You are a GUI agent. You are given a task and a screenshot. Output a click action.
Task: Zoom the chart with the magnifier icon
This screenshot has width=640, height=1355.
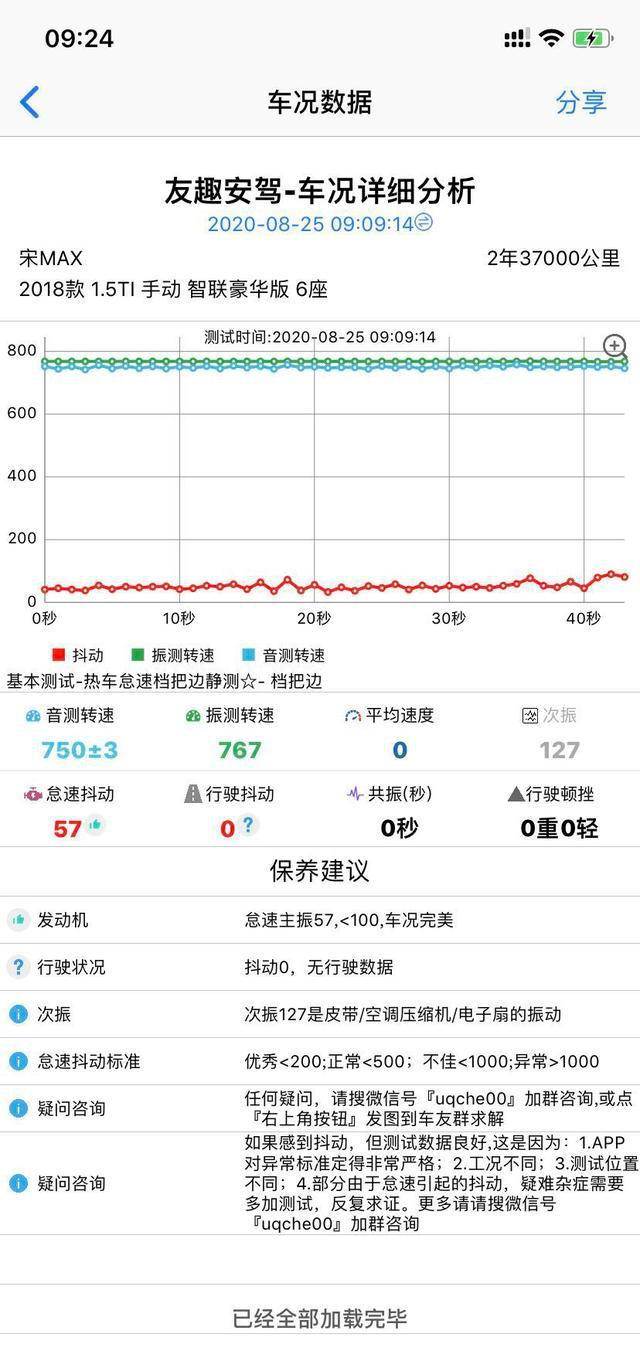(x=615, y=347)
